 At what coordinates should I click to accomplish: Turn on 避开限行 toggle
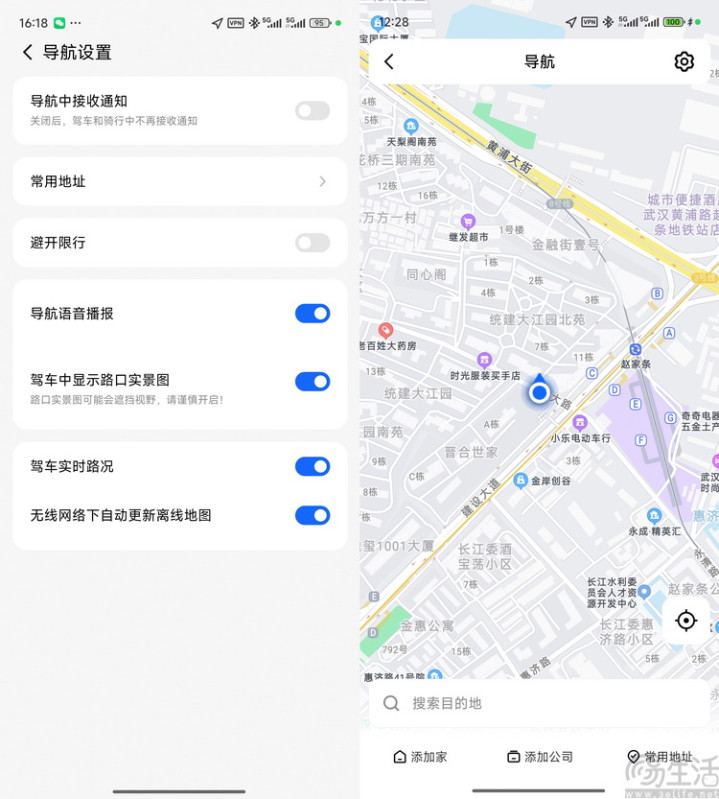[x=312, y=242]
